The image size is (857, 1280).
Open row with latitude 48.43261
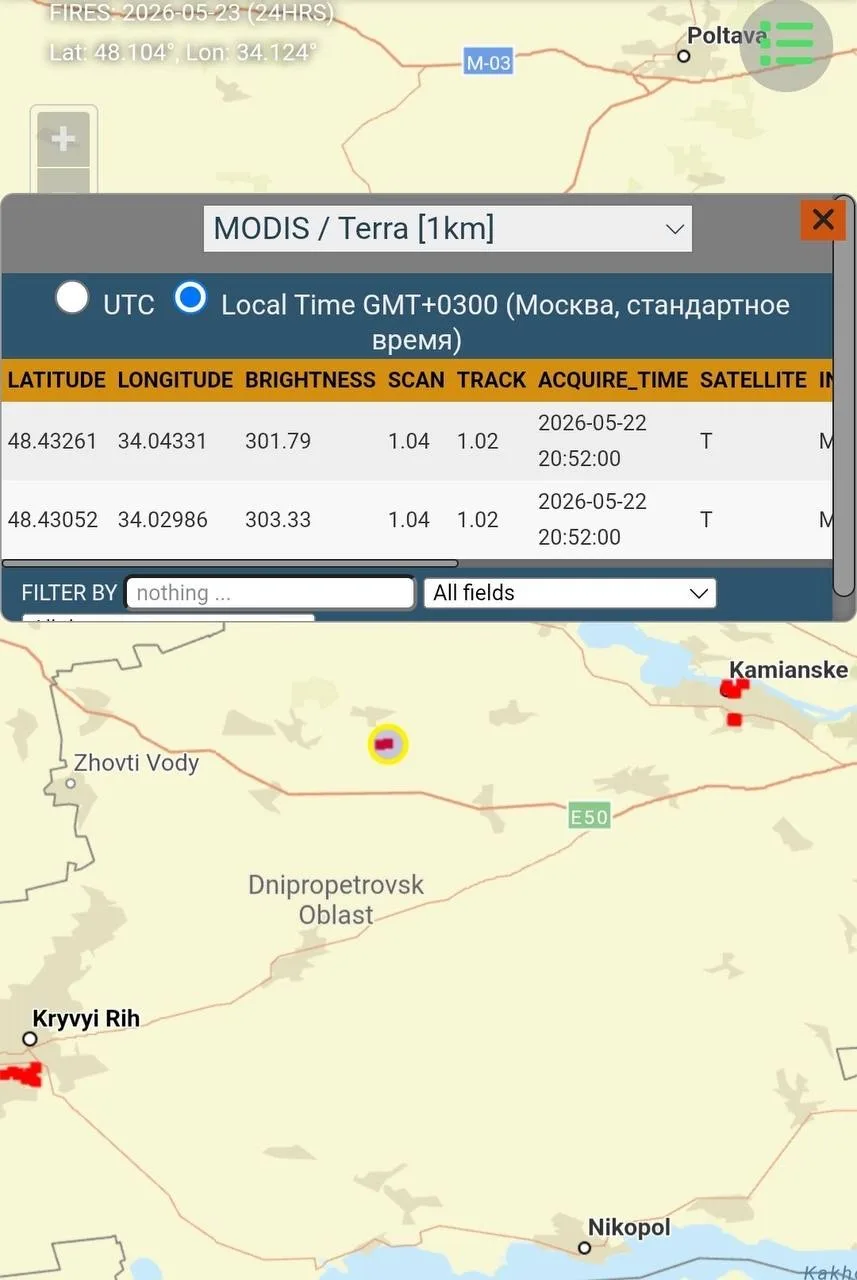click(417, 441)
